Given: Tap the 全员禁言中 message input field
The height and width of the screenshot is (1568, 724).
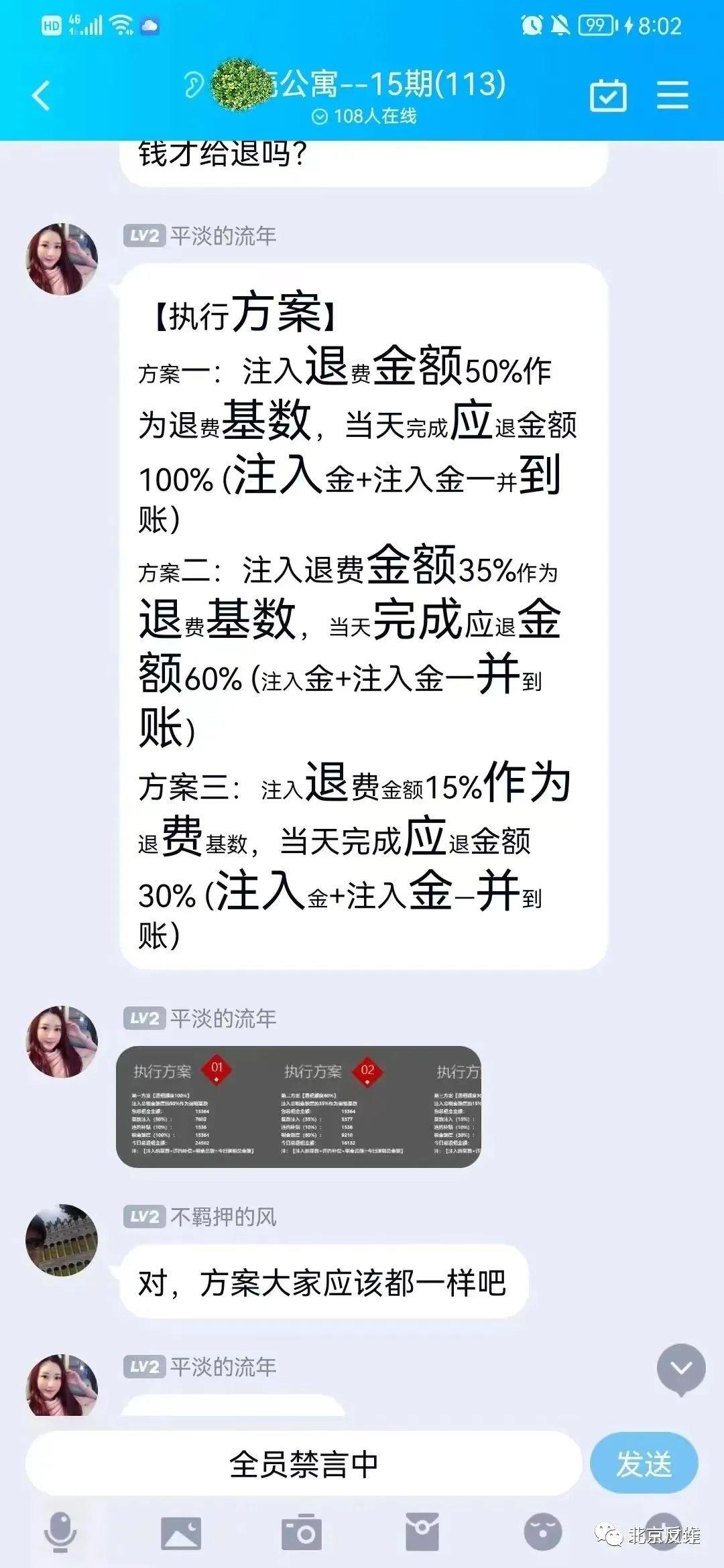Looking at the screenshot, I should (304, 1463).
